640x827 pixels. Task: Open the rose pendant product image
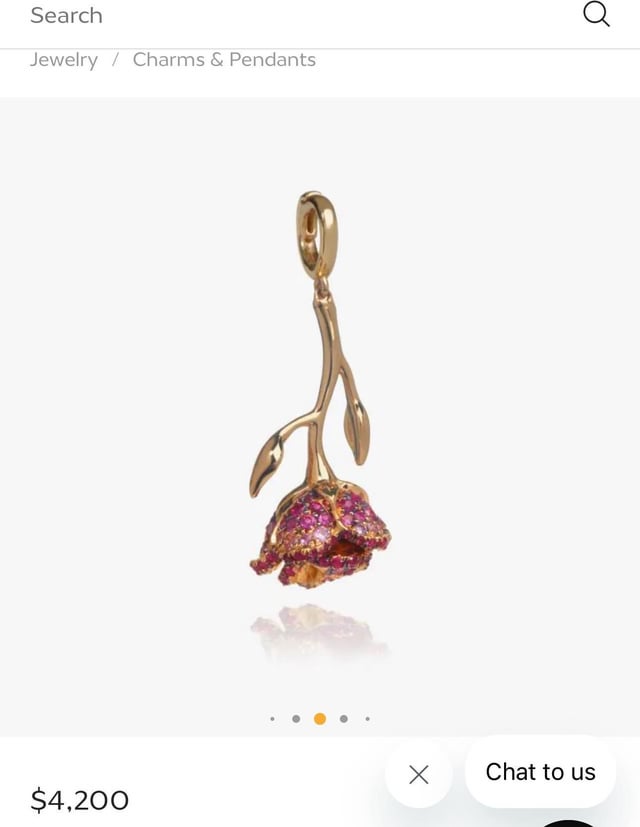click(x=320, y=400)
